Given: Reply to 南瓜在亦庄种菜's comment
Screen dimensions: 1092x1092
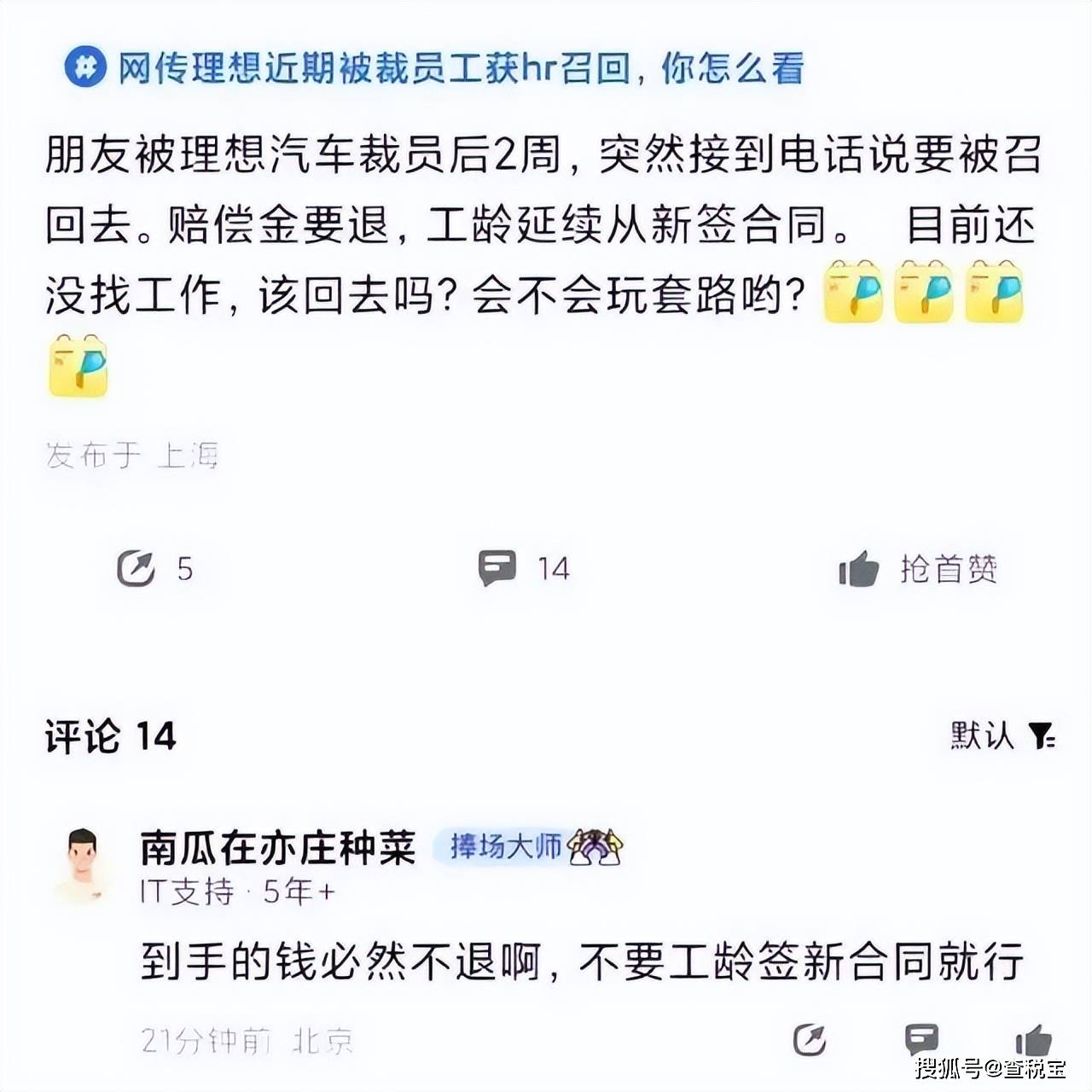Looking at the screenshot, I should pyautogui.click(x=921, y=1040).
